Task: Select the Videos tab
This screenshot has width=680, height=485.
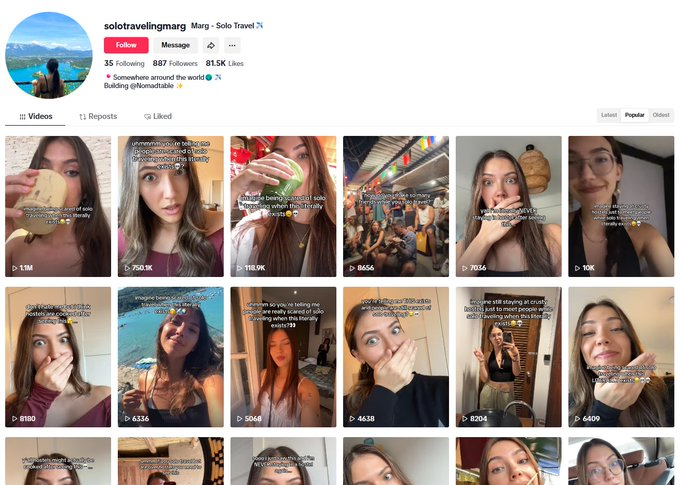Action: (35, 116)
